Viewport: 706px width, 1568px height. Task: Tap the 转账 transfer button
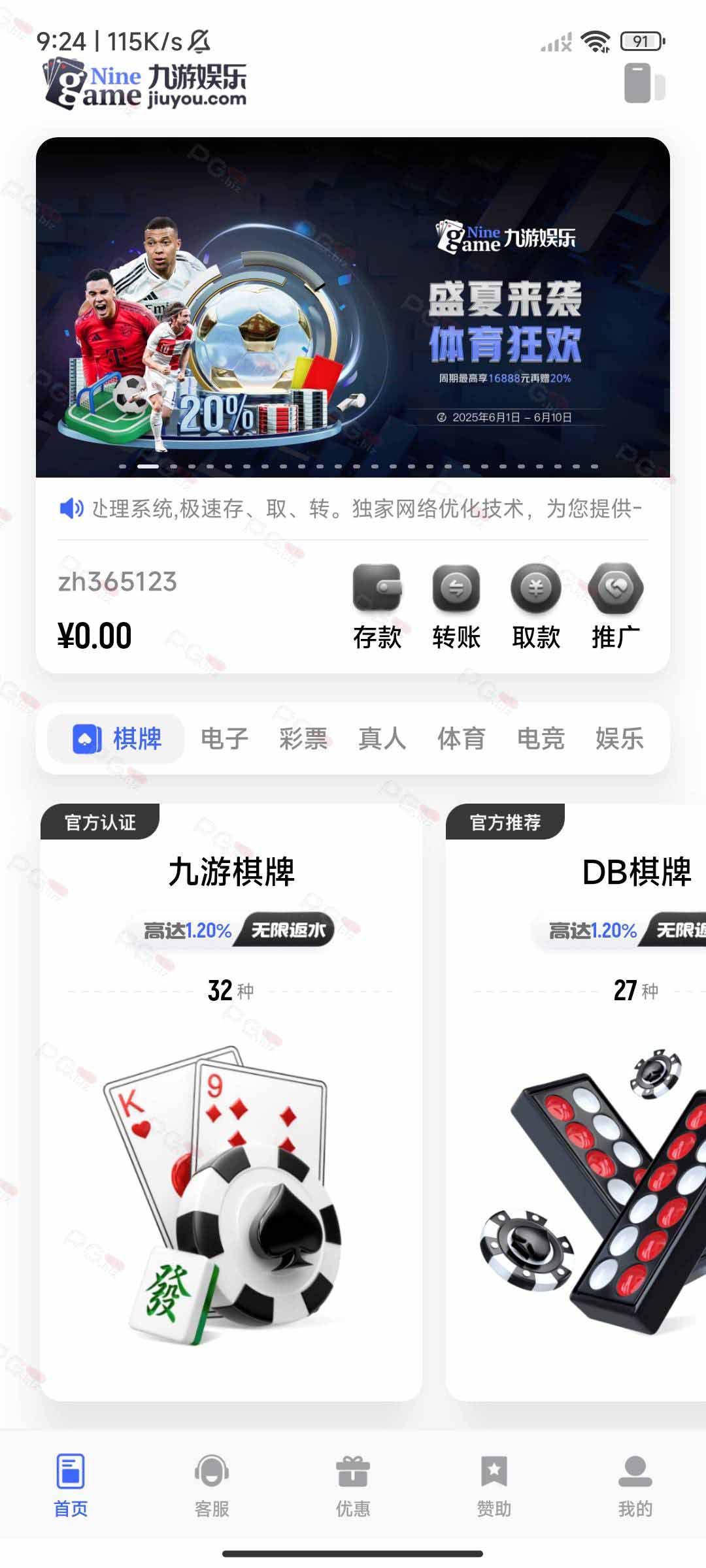pos(456,607)
